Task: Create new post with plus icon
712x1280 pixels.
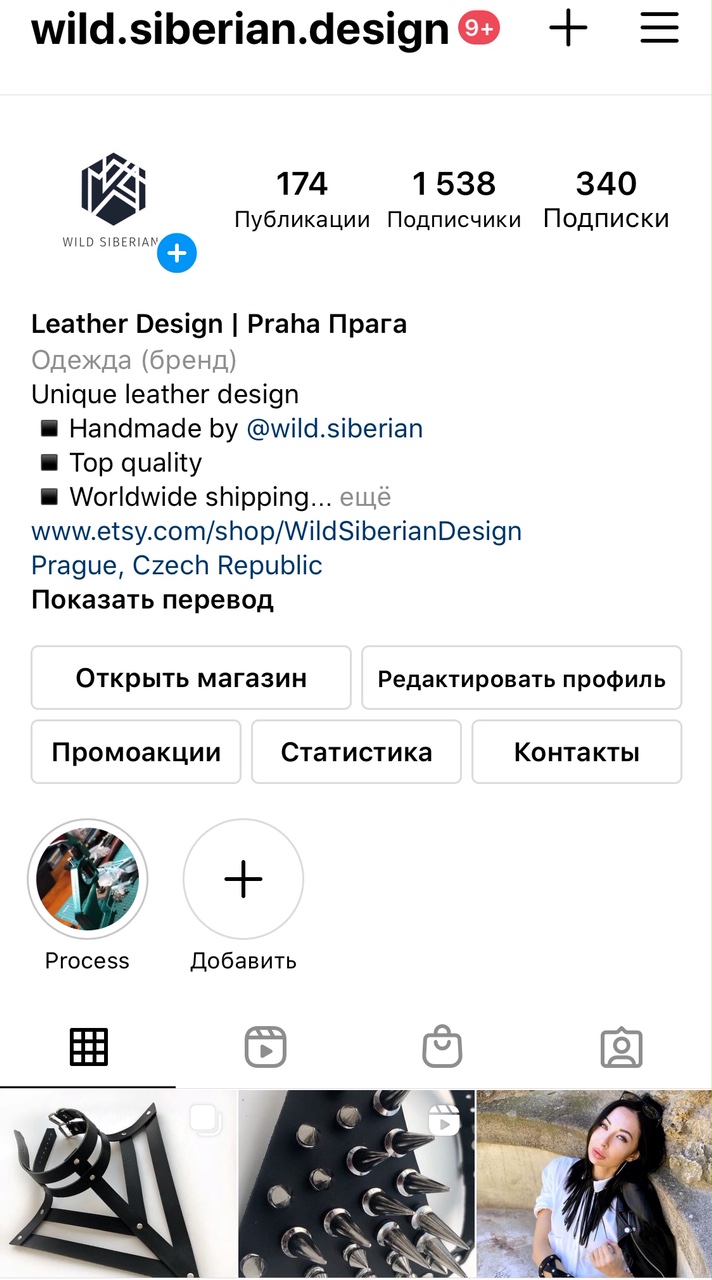Action: [x=568, y=29]
